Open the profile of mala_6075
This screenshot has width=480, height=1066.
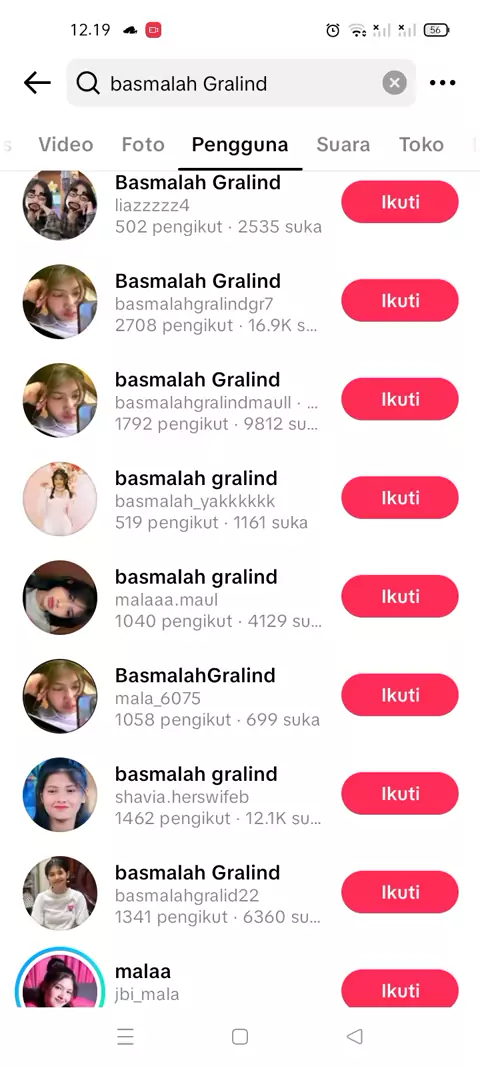pyautogui.click(x=173, y=695)
